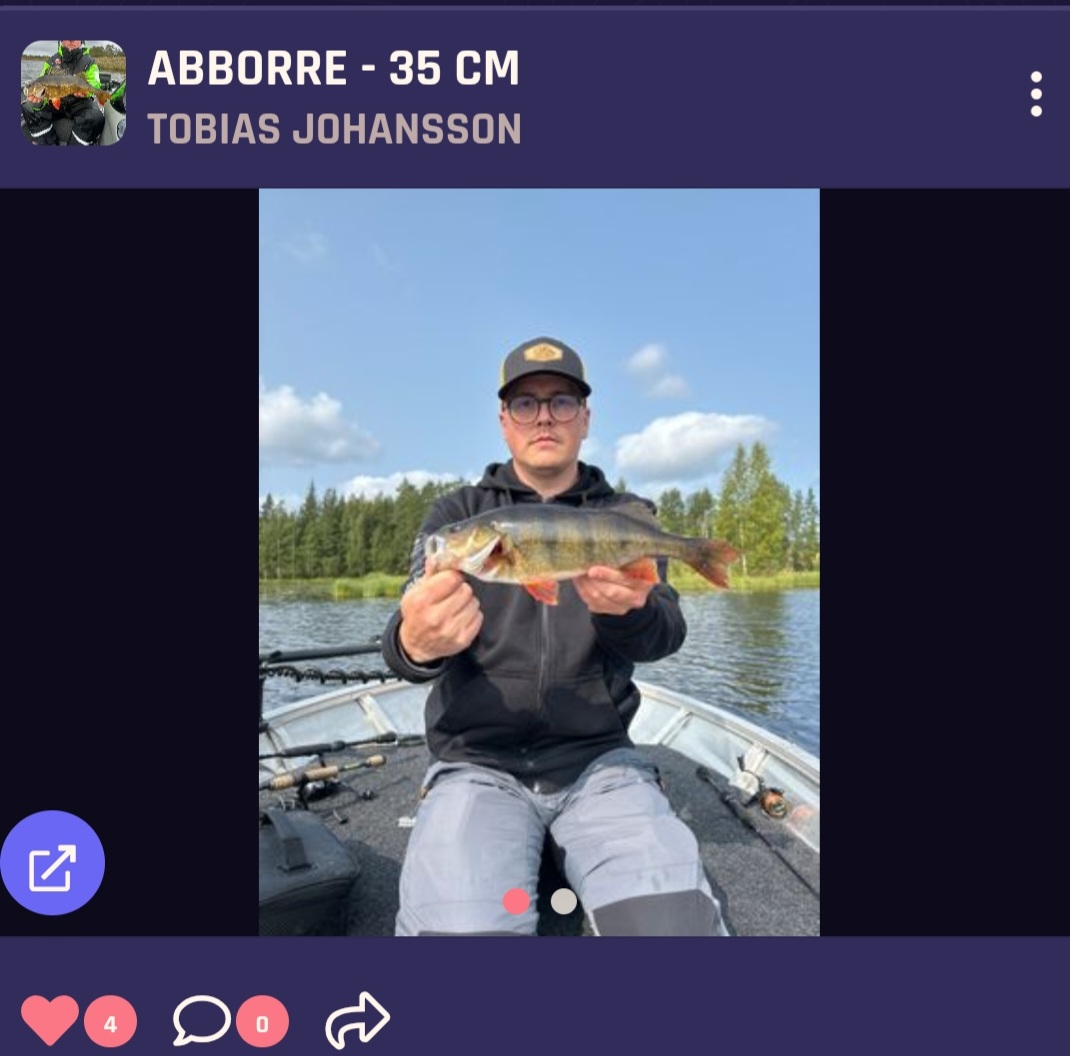This screenshot has width=1070, height=1056.
Task: Like the Abborre catch post
Action: click(x=50, y=1020)
